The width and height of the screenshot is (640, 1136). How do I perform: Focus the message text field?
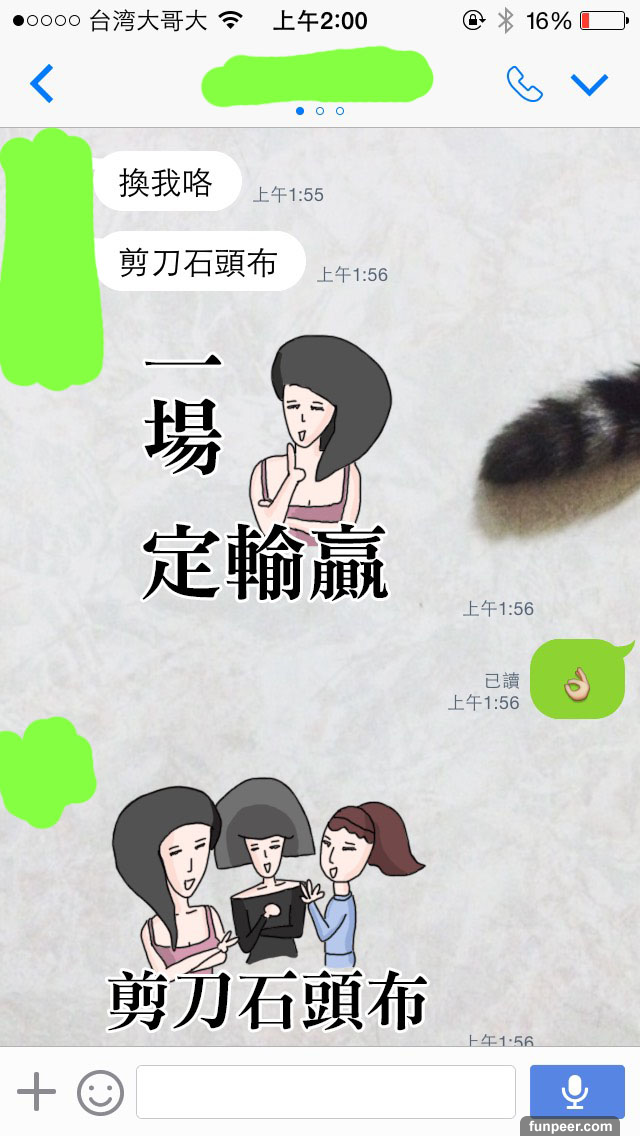[325, 1091]
